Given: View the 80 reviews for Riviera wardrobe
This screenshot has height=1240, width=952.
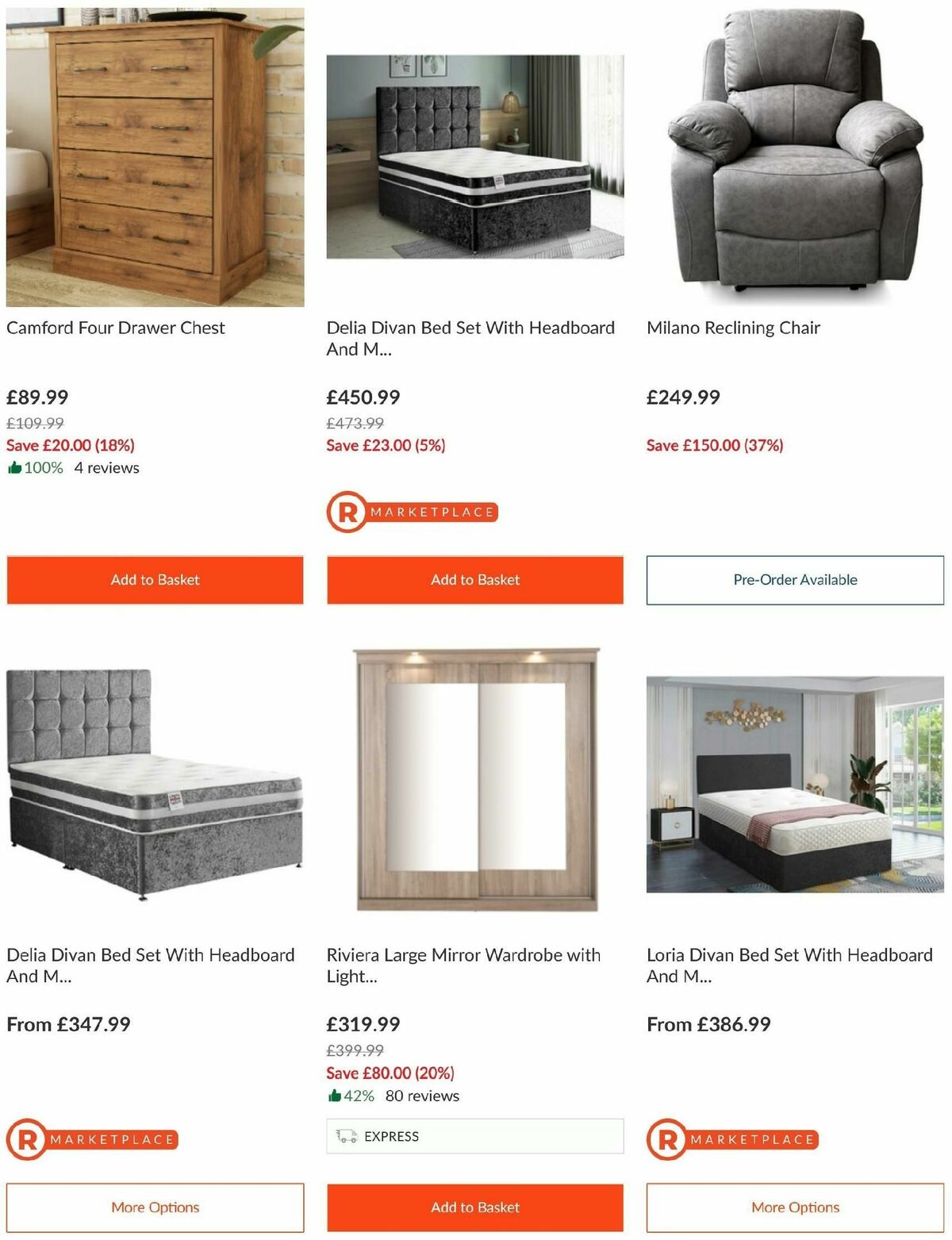Looking at the screenshot, I should click(421, 1096).
